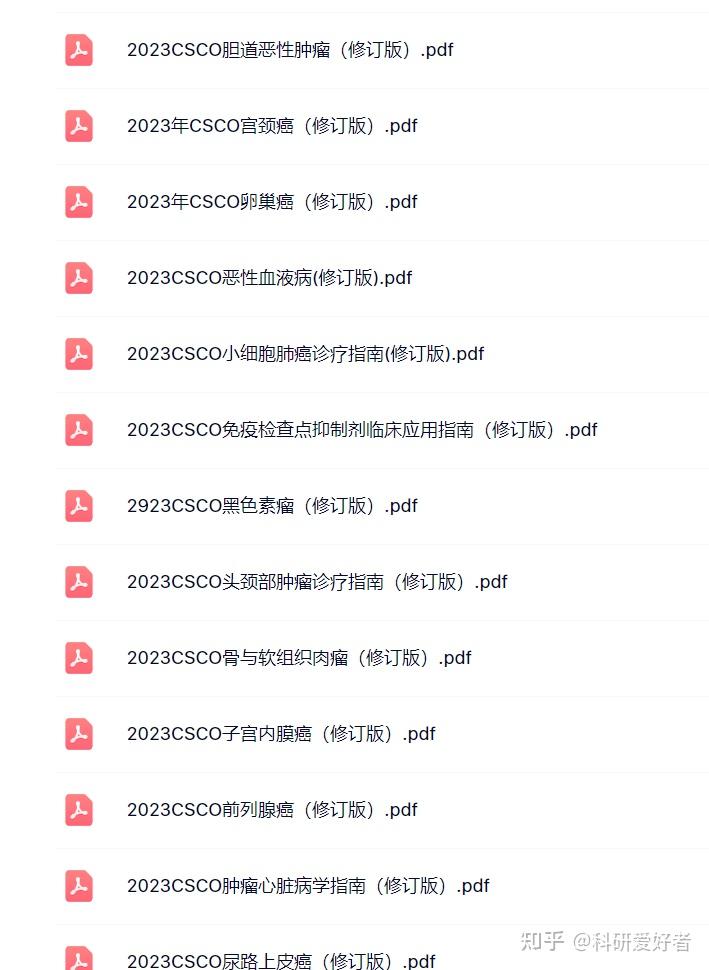This screenshot has width=709, height=970.
Task: Open 2023CSCO子宫内膜癌（修订版）.pdf
Action: tap(280, 734)
